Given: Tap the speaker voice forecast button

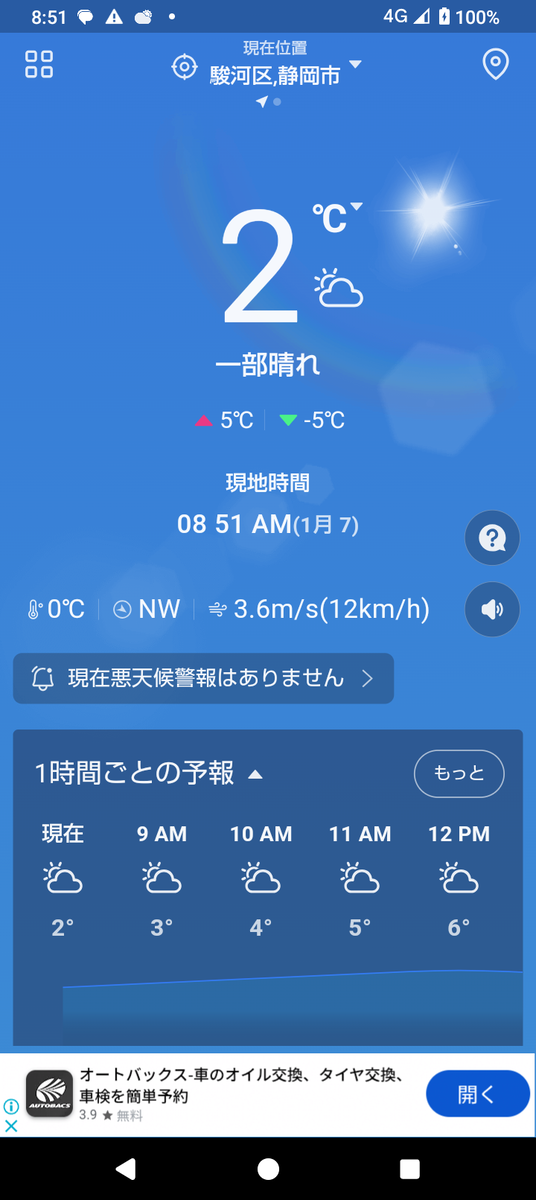Looking at the screenshot, I should (492, 609).
